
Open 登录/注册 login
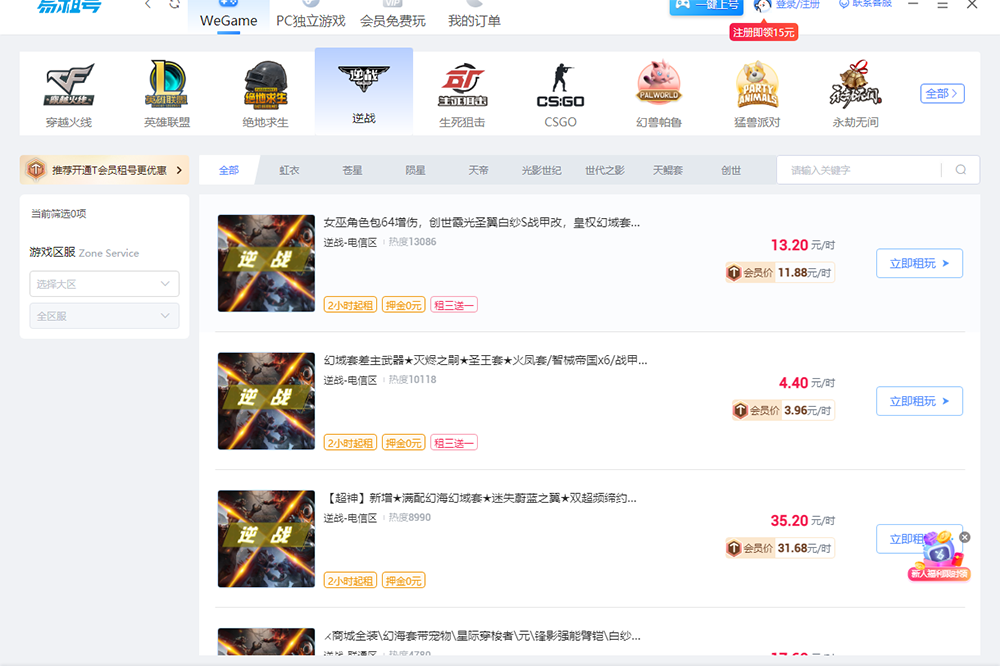point(799,5)
